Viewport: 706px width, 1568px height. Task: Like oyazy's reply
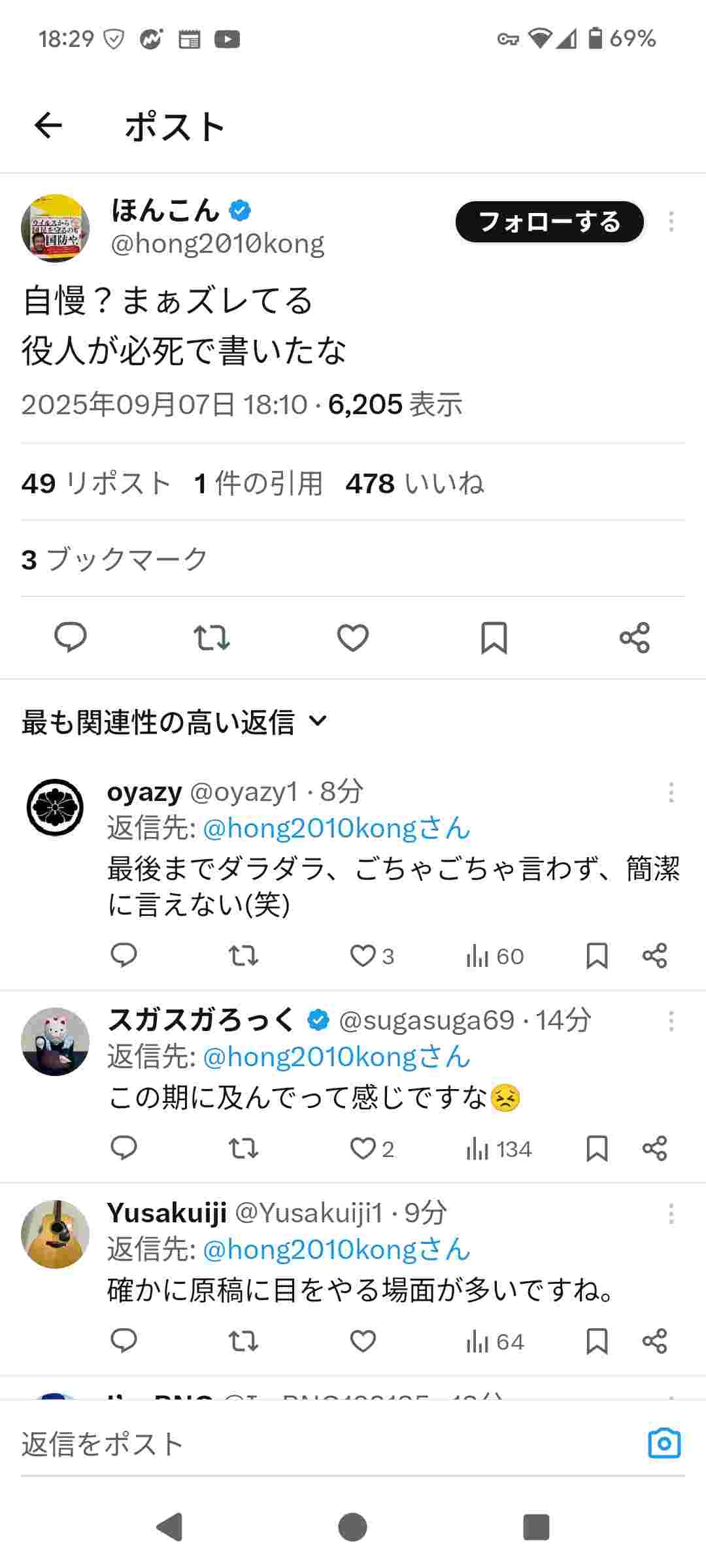pos(363,956)
